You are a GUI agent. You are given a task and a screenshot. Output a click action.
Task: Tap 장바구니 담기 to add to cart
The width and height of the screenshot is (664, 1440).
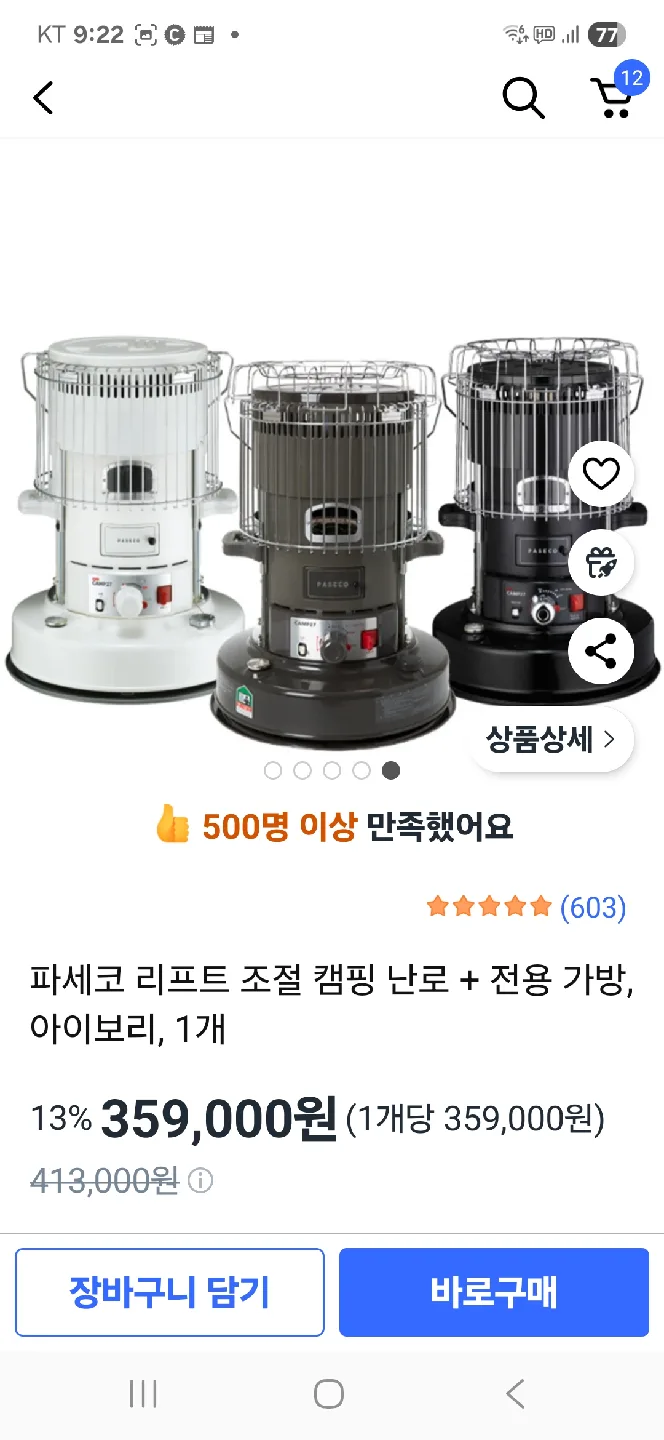click(x=170, y=1292)
